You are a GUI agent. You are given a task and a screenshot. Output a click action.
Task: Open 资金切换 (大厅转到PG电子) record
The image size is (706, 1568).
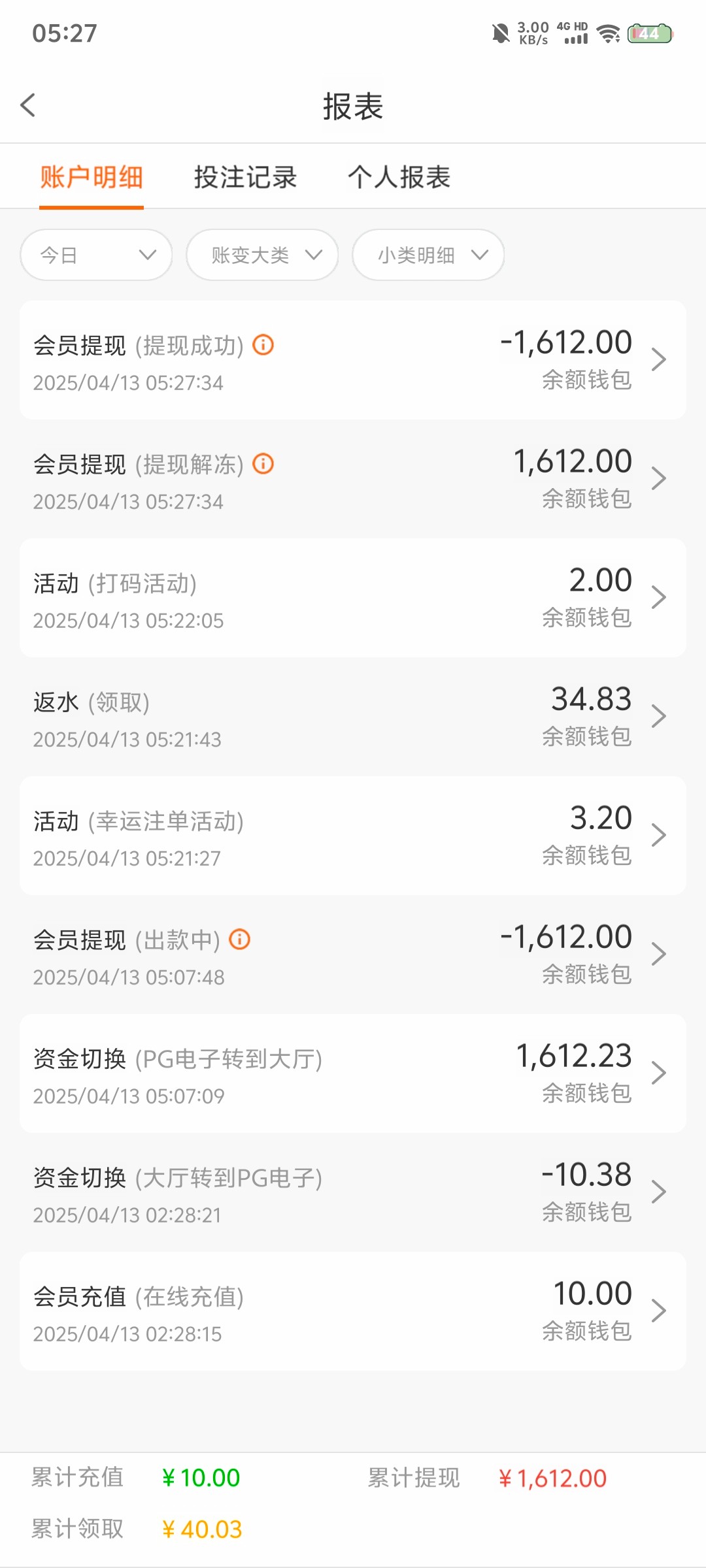(353, 1192)
